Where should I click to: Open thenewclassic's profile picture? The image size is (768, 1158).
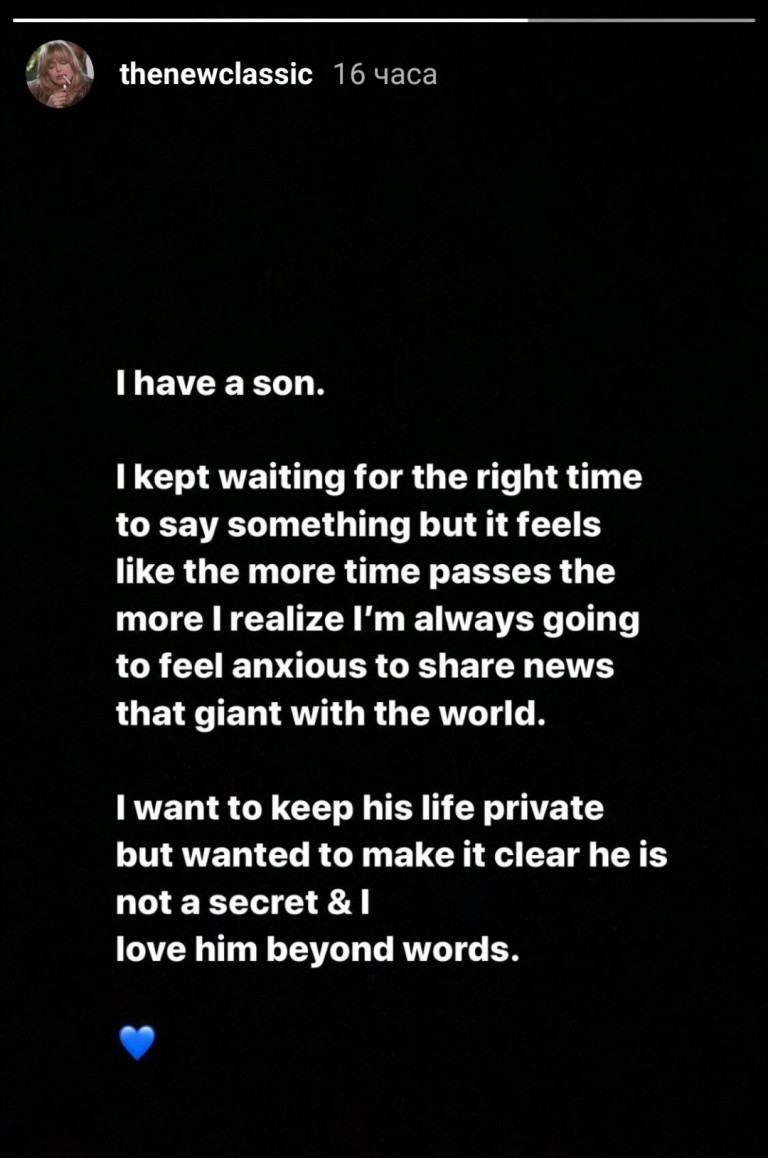[x=60, y=75]
